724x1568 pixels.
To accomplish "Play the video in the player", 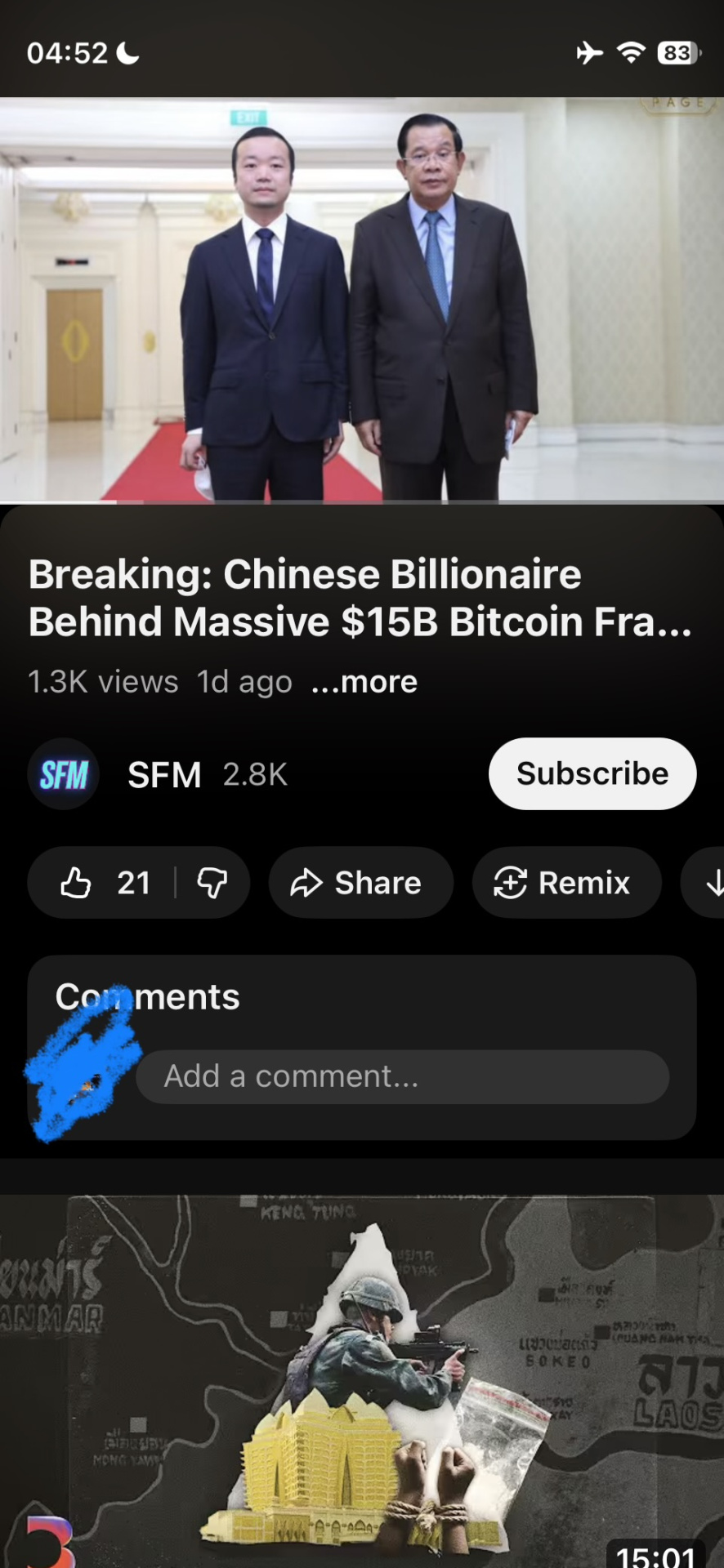I will [x=362, y=299].
